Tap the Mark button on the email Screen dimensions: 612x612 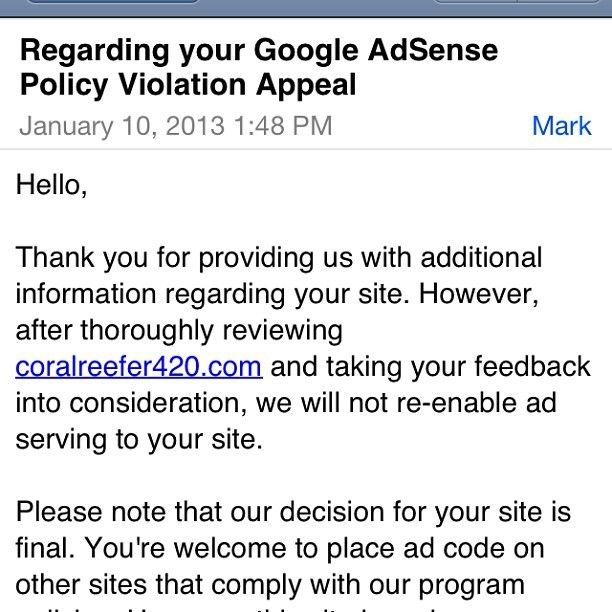[561, 126]
